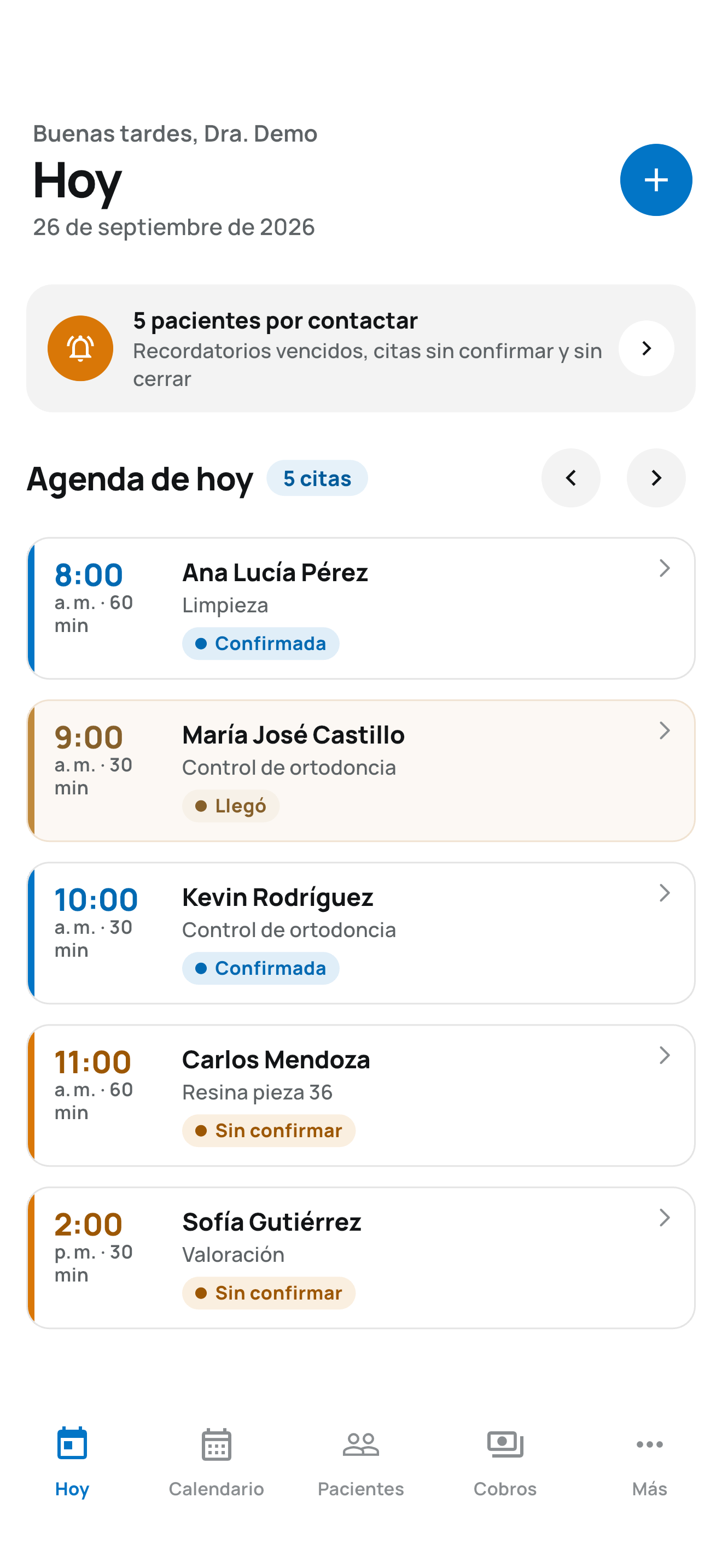Open María José Castillo's 9:00 appointment
Viewport: 722px width, 1568px height.
click(360, 771)
